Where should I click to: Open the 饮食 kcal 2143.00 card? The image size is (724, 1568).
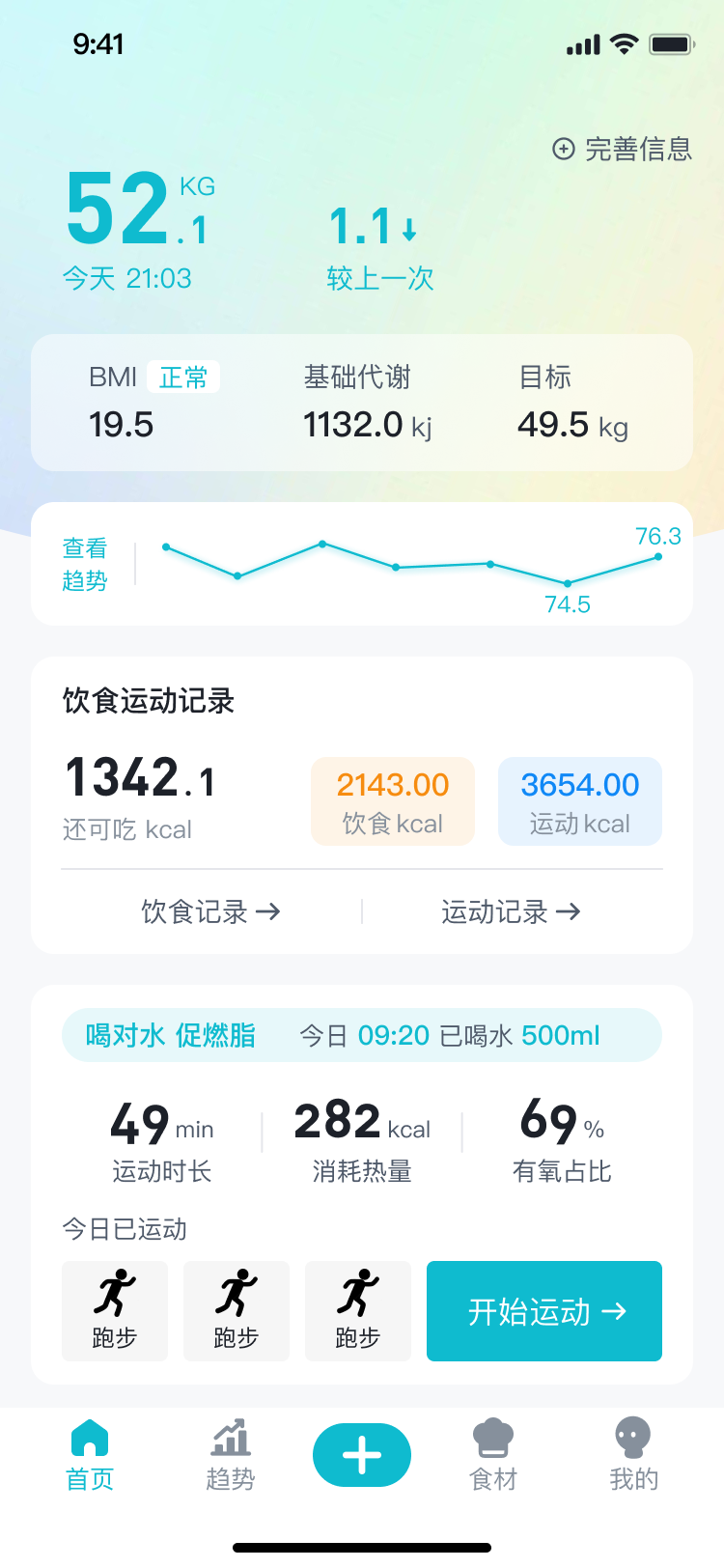click(x=393, y=801)
